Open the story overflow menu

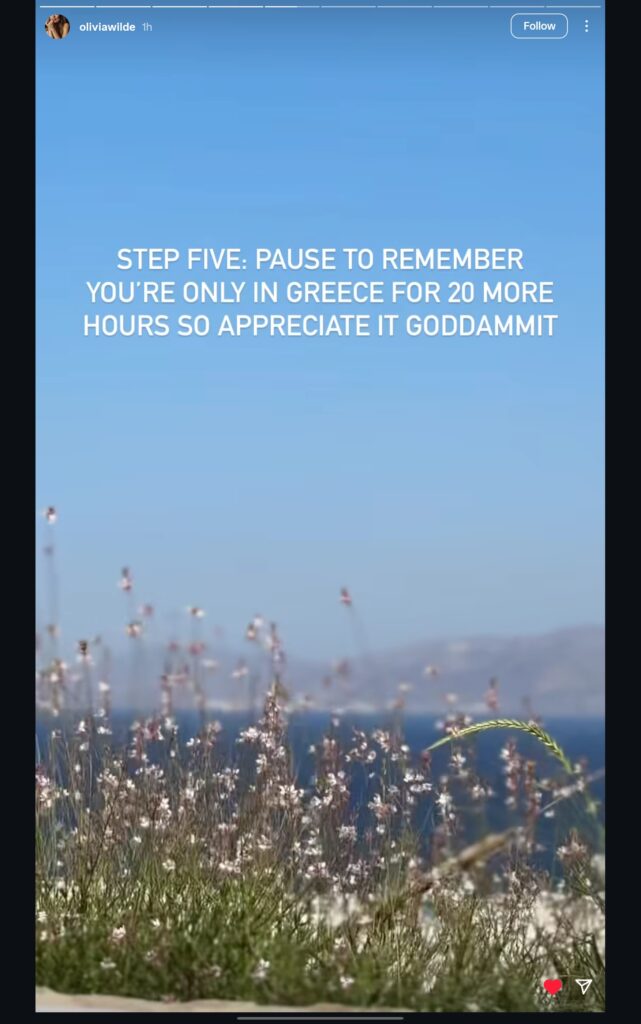pos(586,26)
